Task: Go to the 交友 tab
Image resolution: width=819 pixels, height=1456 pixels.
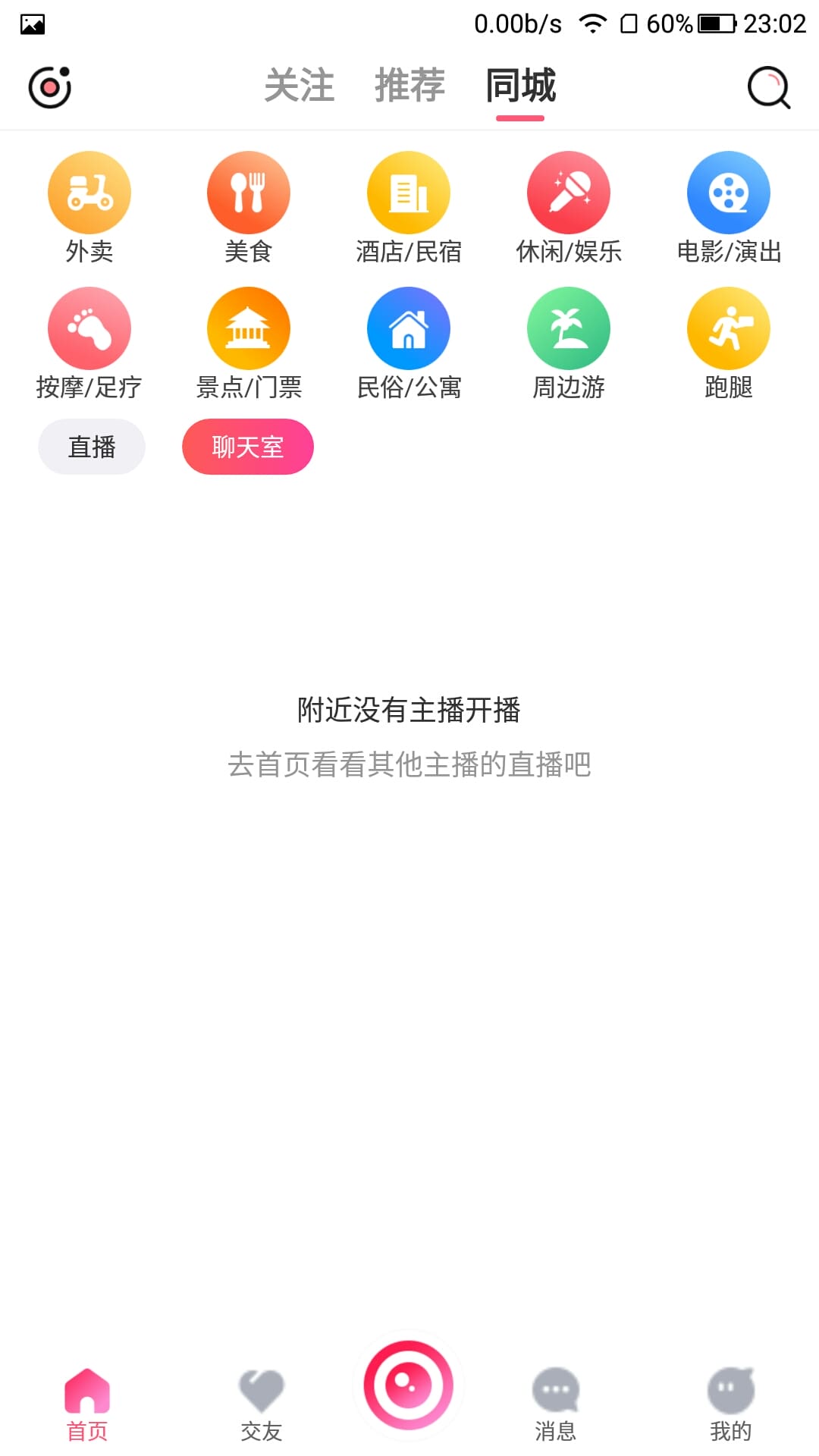Action: coord(262,1404)
